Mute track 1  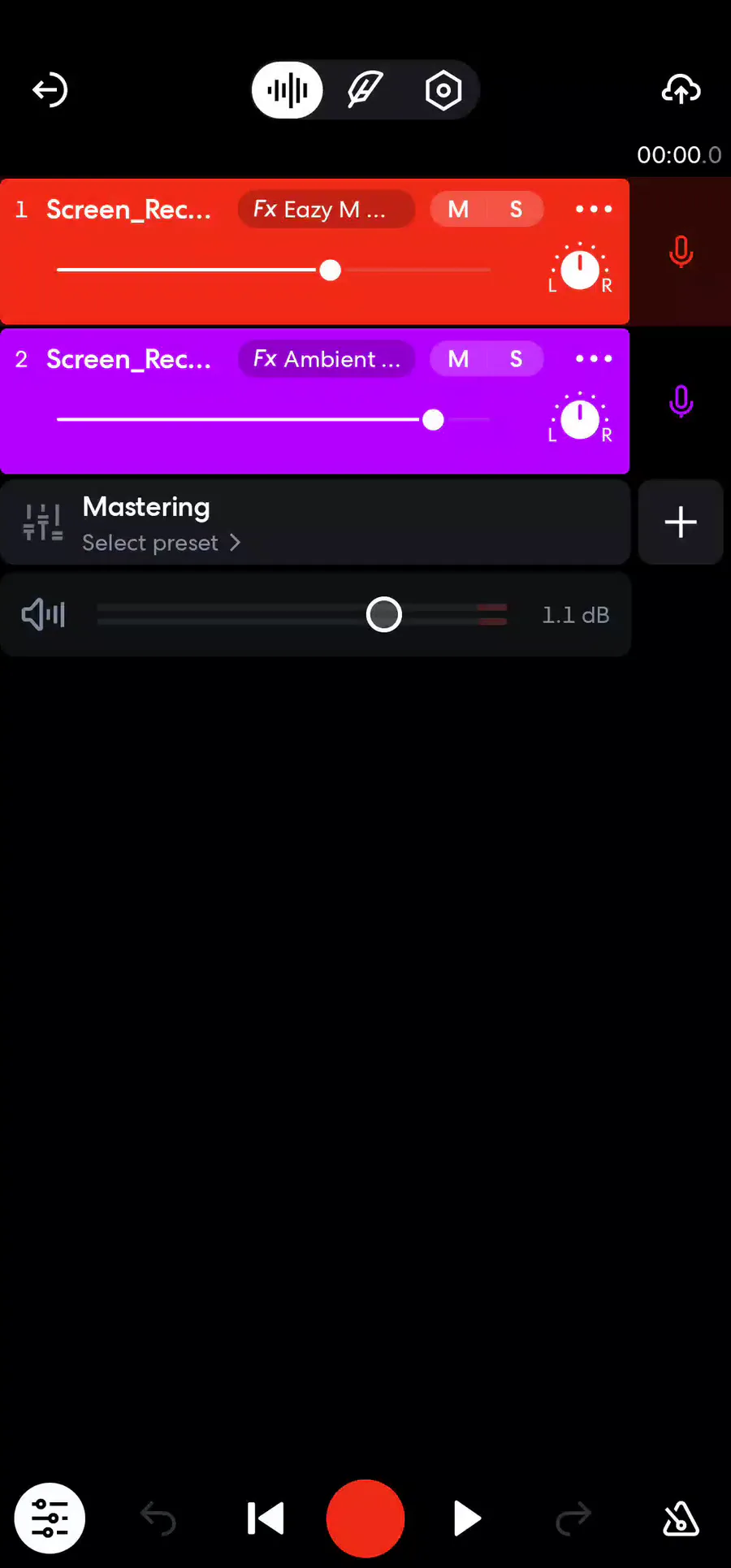[x=458, y=210]
